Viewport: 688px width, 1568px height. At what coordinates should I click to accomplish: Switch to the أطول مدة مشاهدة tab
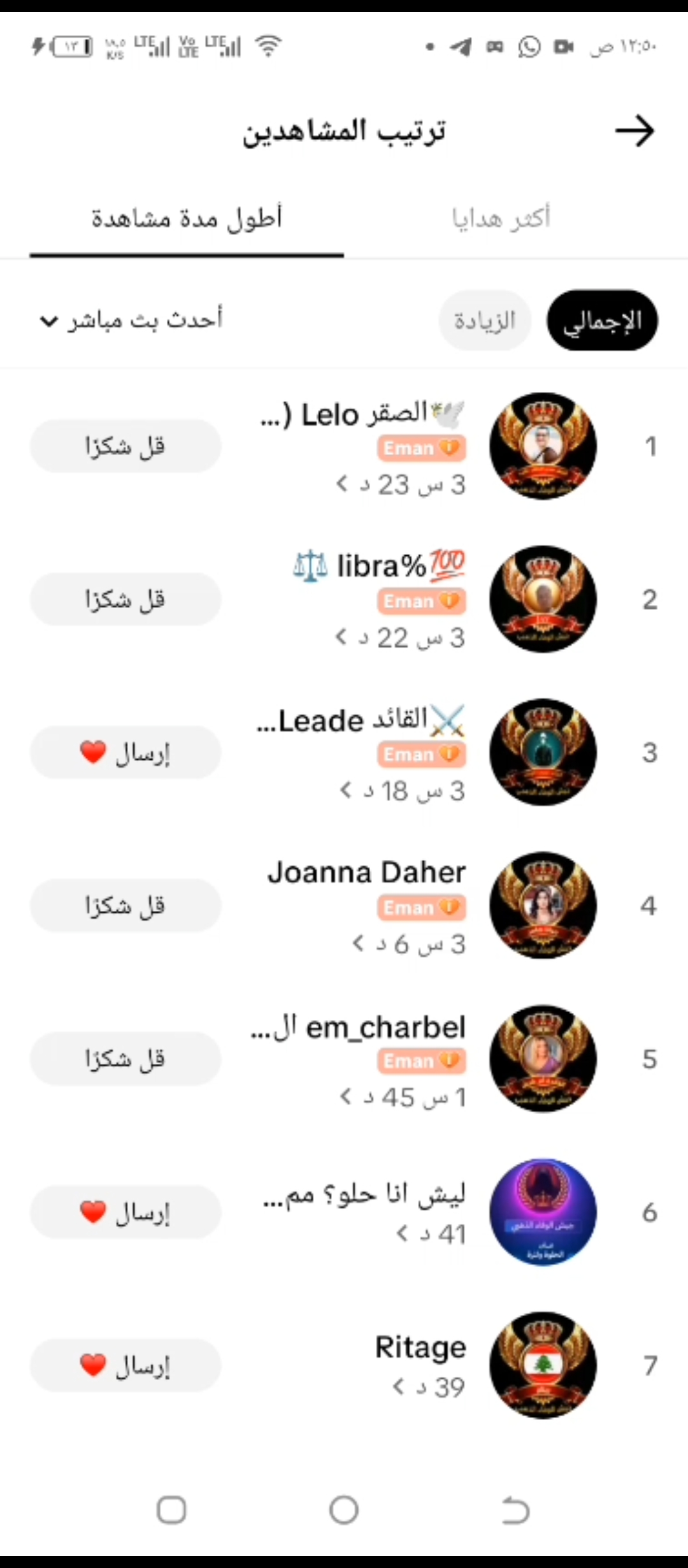coord(187,219)
